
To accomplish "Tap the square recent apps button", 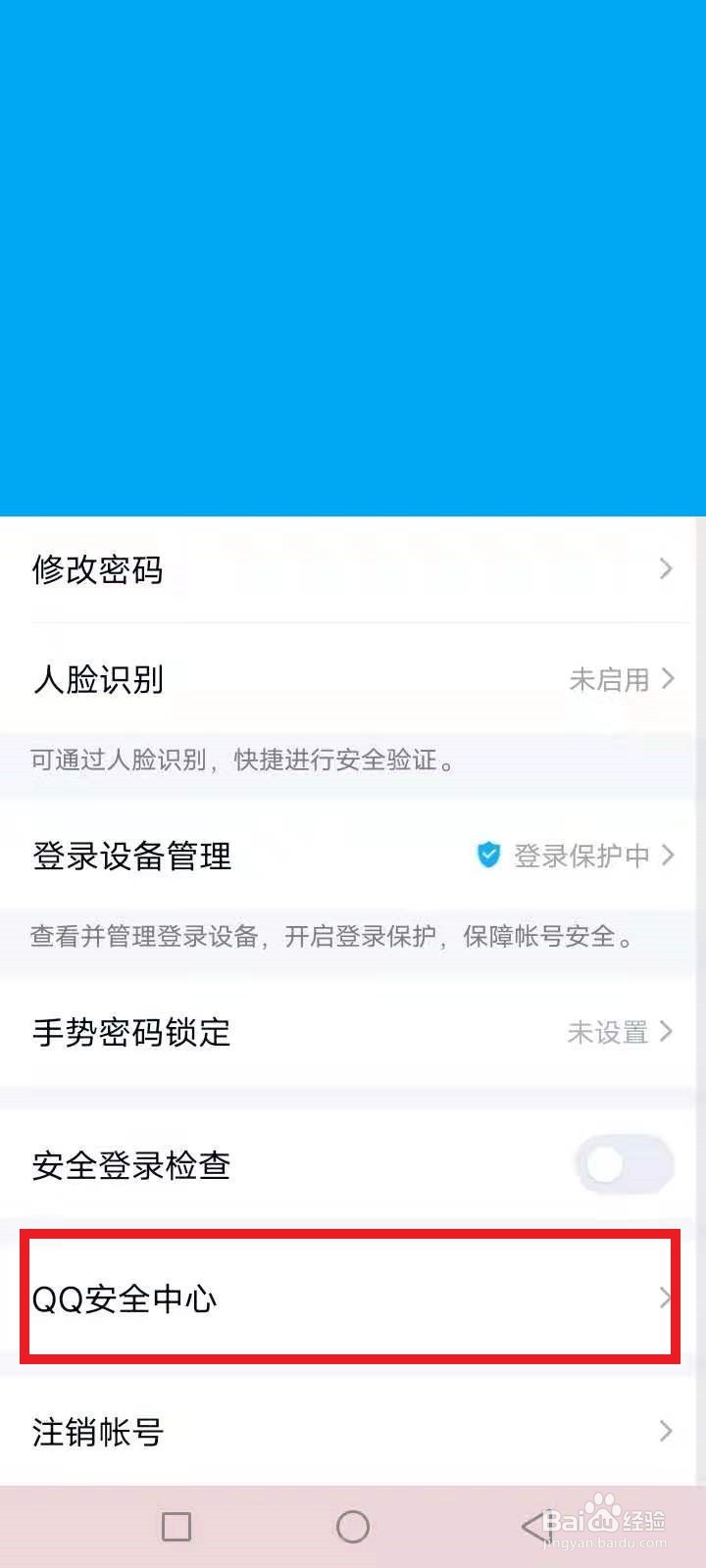I will 176,1526.
